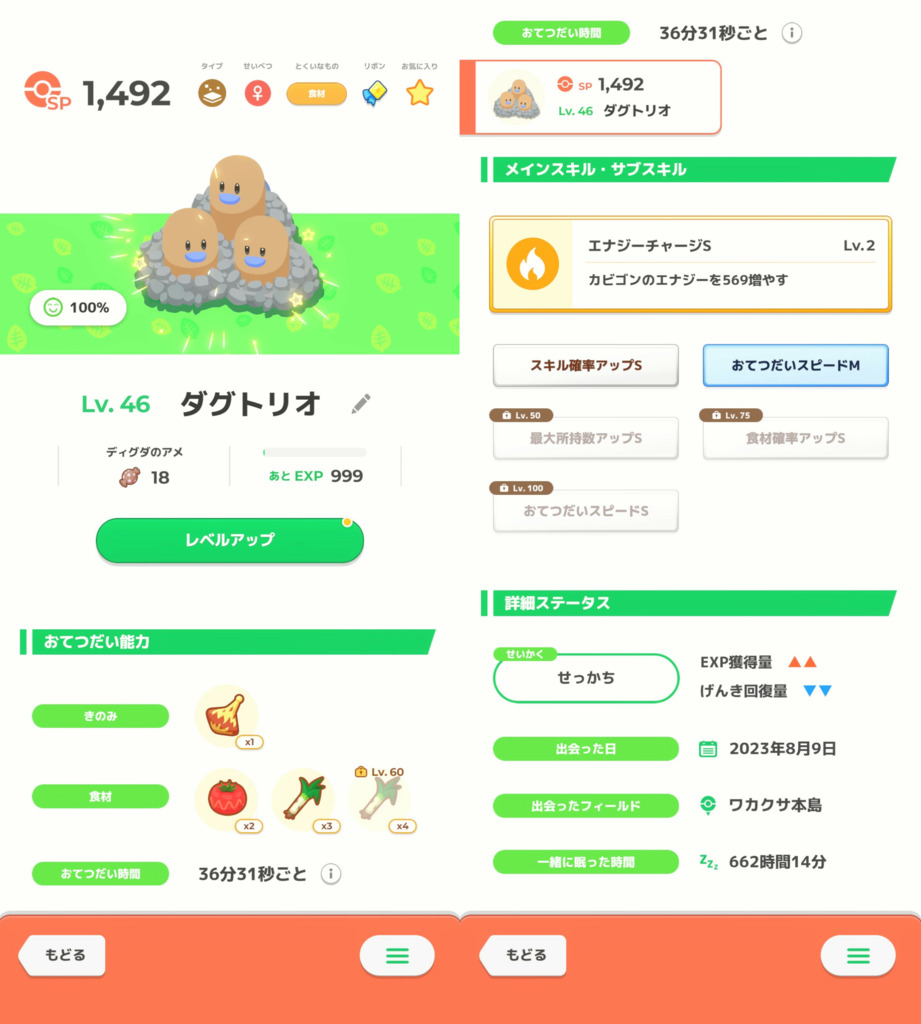Edit the ダグトリオ nickname with the pencil
Viewport: 921px width, 1024px height.
pyautogui.click(x=361, y=404)
